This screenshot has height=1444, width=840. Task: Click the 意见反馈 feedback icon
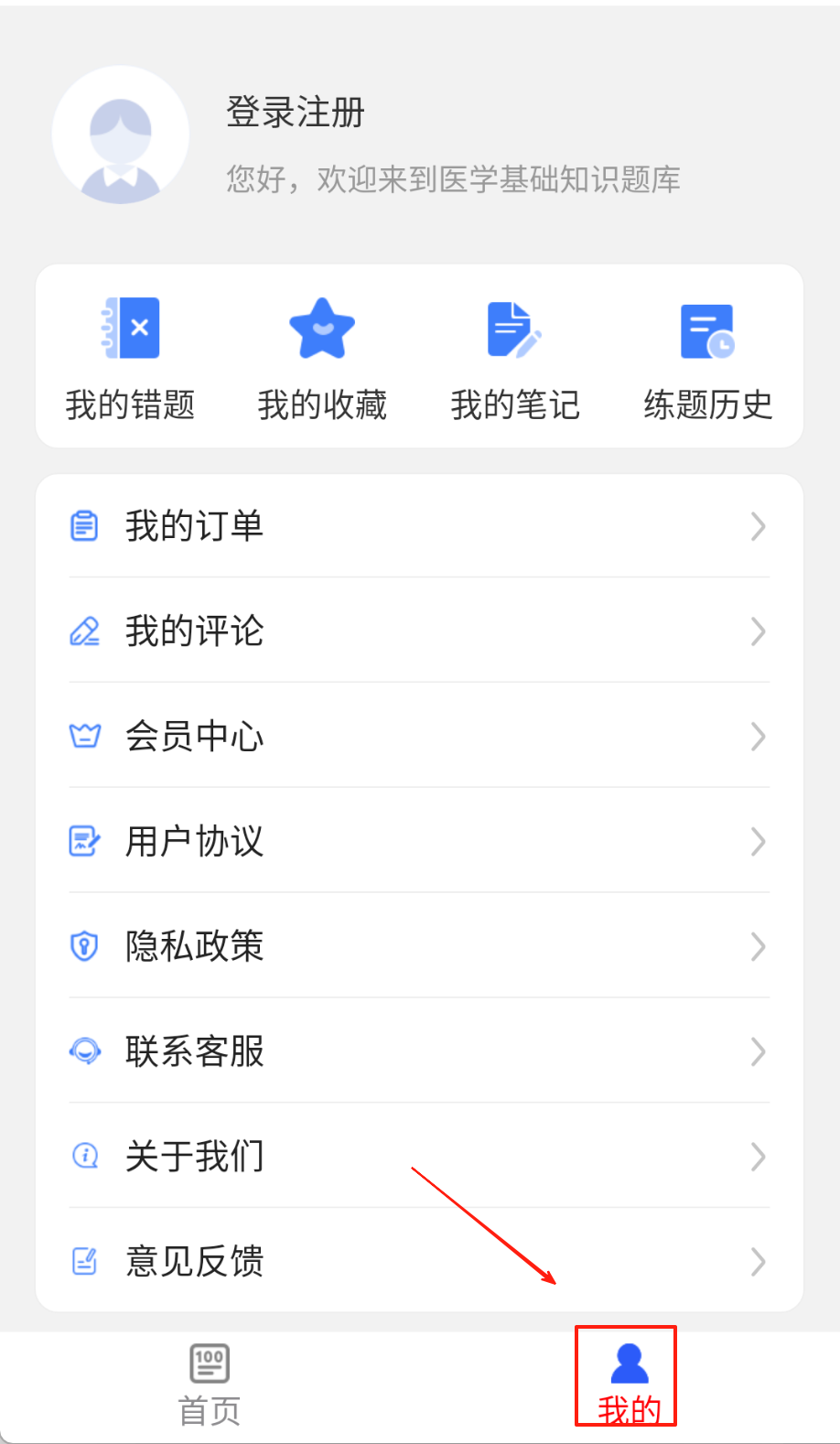[84, 1262]
